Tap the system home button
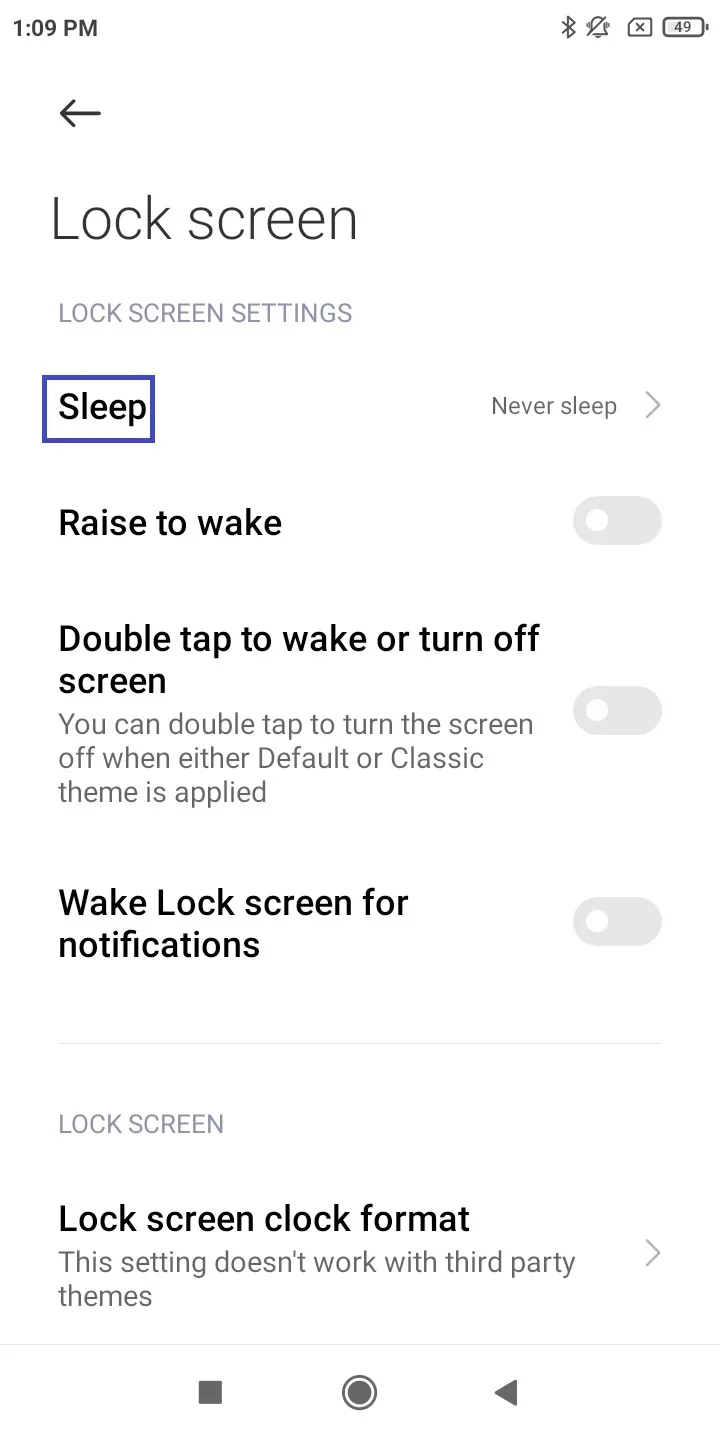The width and height of the screenshot is (720, 1440). pyautogui.click(x=359, y=1392)
